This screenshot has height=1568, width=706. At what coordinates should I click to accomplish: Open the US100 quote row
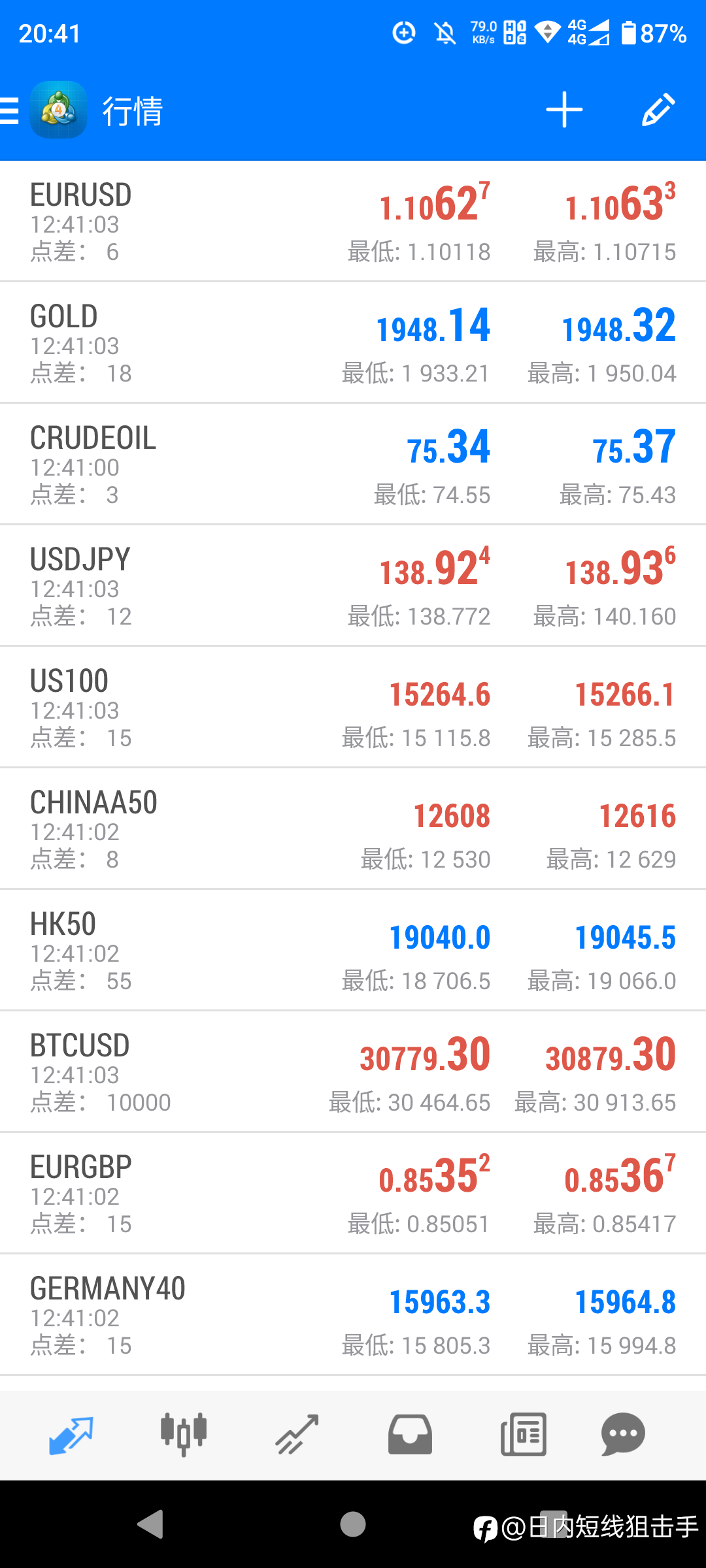[353, 708]
